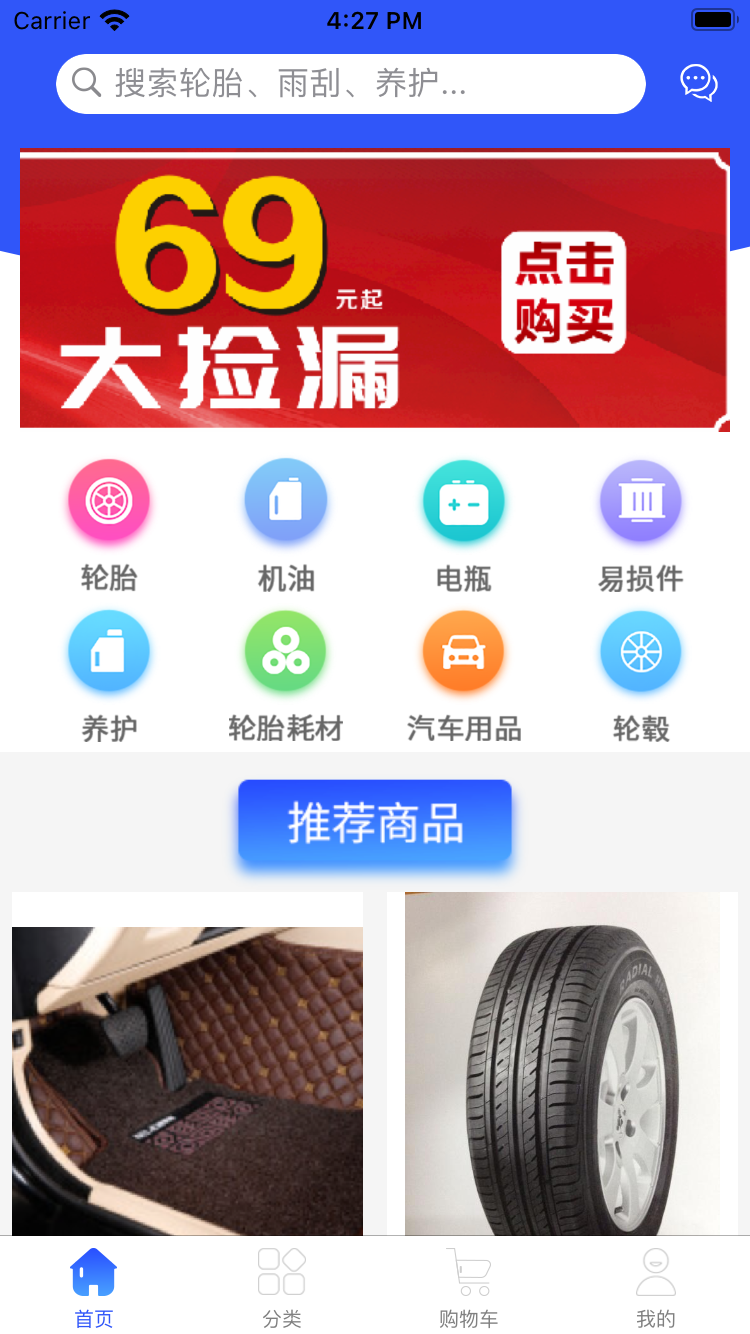Open the 69 yuan sale banner
Screen dimensions: 750x1334
tap(374, 290)
